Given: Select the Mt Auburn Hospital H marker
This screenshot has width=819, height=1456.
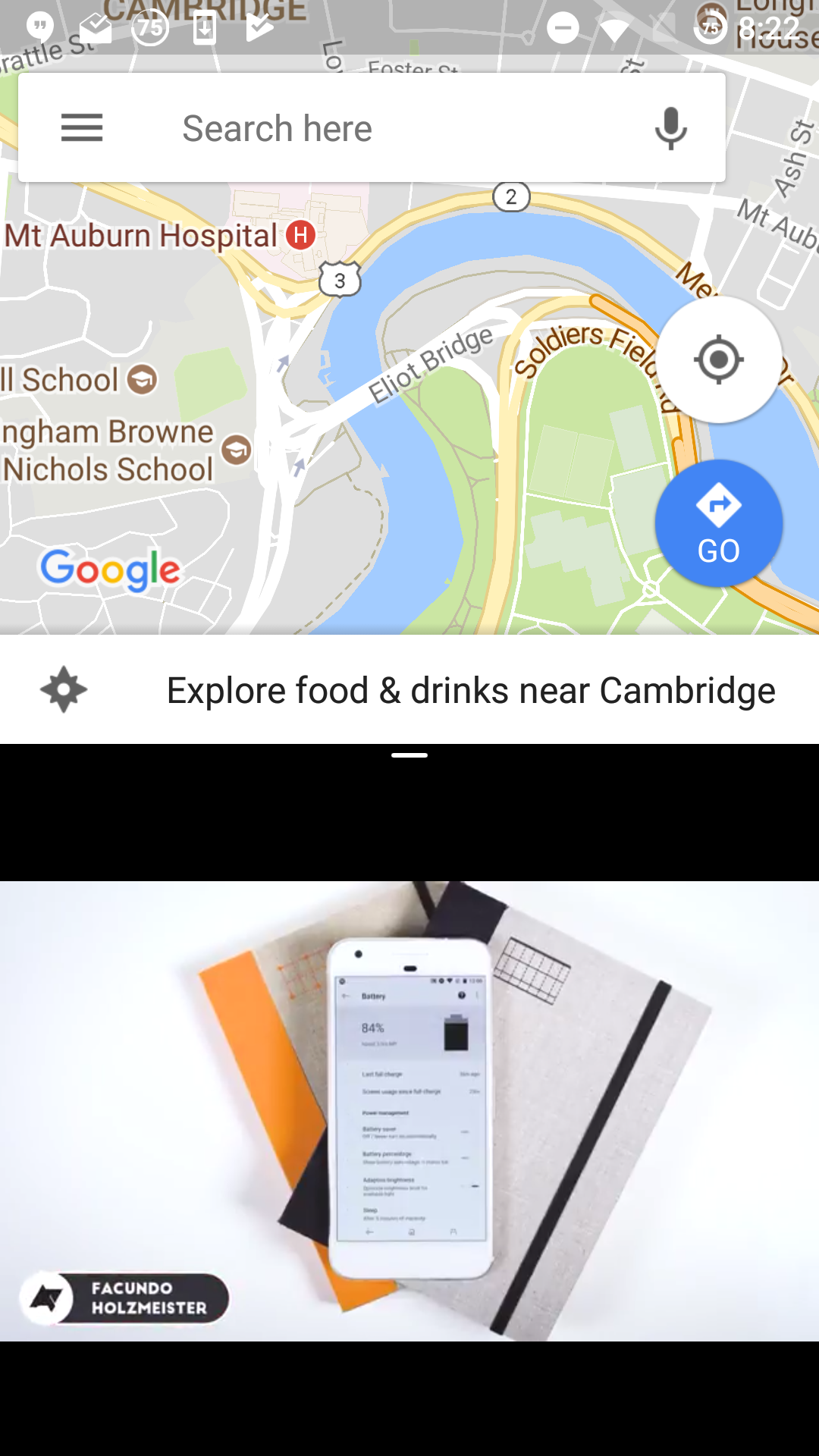Looking at the screenshot, I should tap(299, 235).
